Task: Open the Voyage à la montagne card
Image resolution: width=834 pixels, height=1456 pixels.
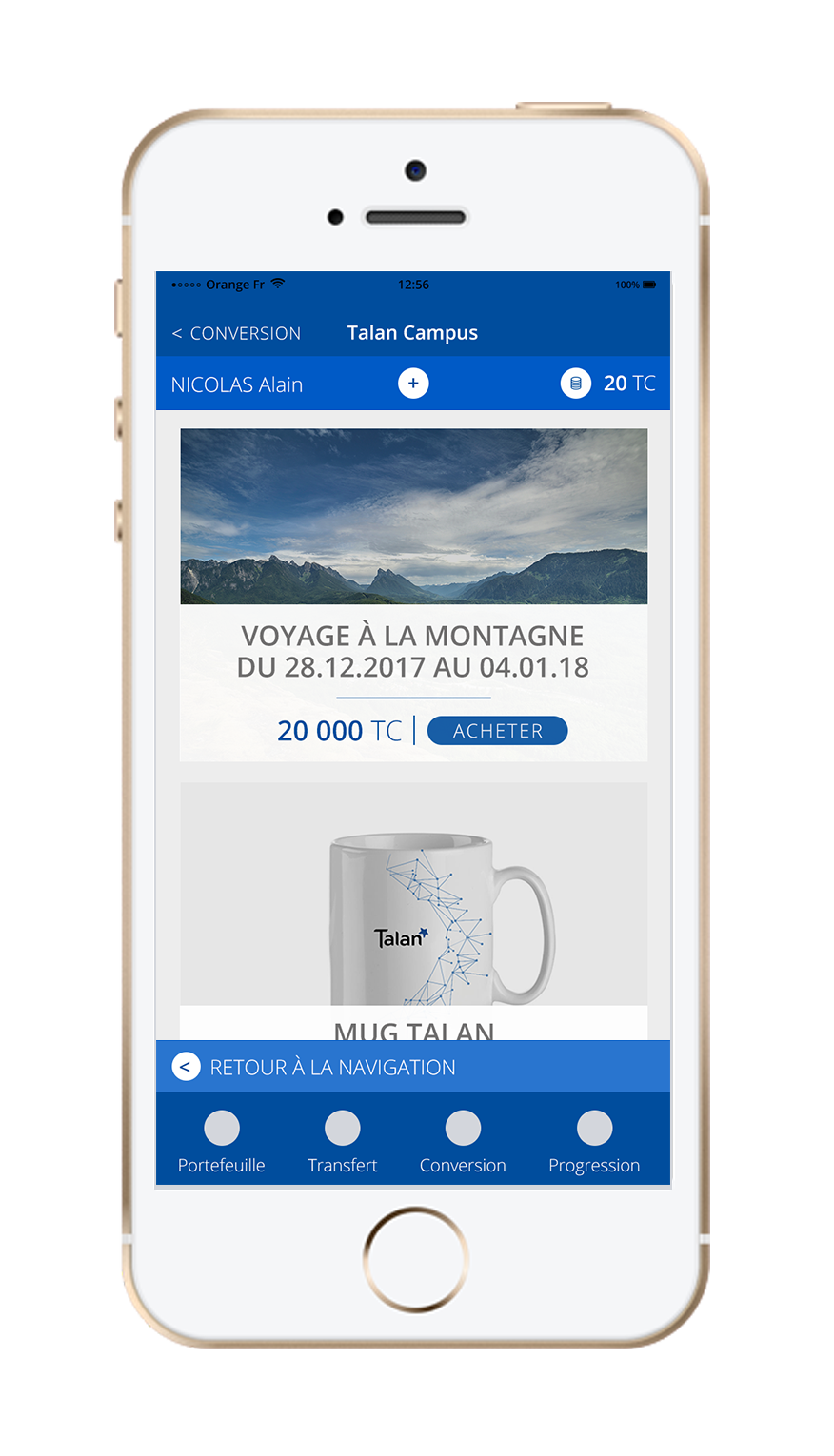Action: 413,595
